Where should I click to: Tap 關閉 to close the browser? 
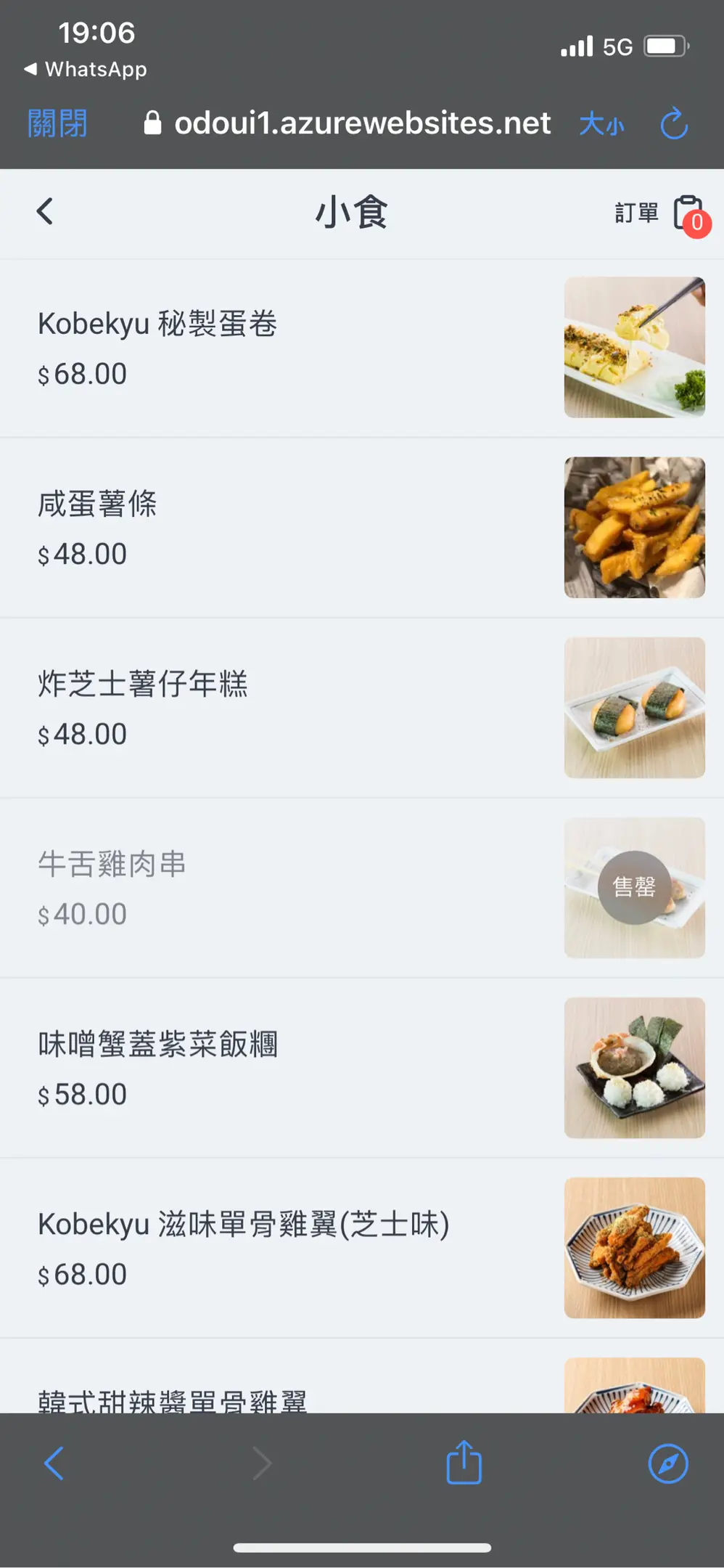click(57, 123)
